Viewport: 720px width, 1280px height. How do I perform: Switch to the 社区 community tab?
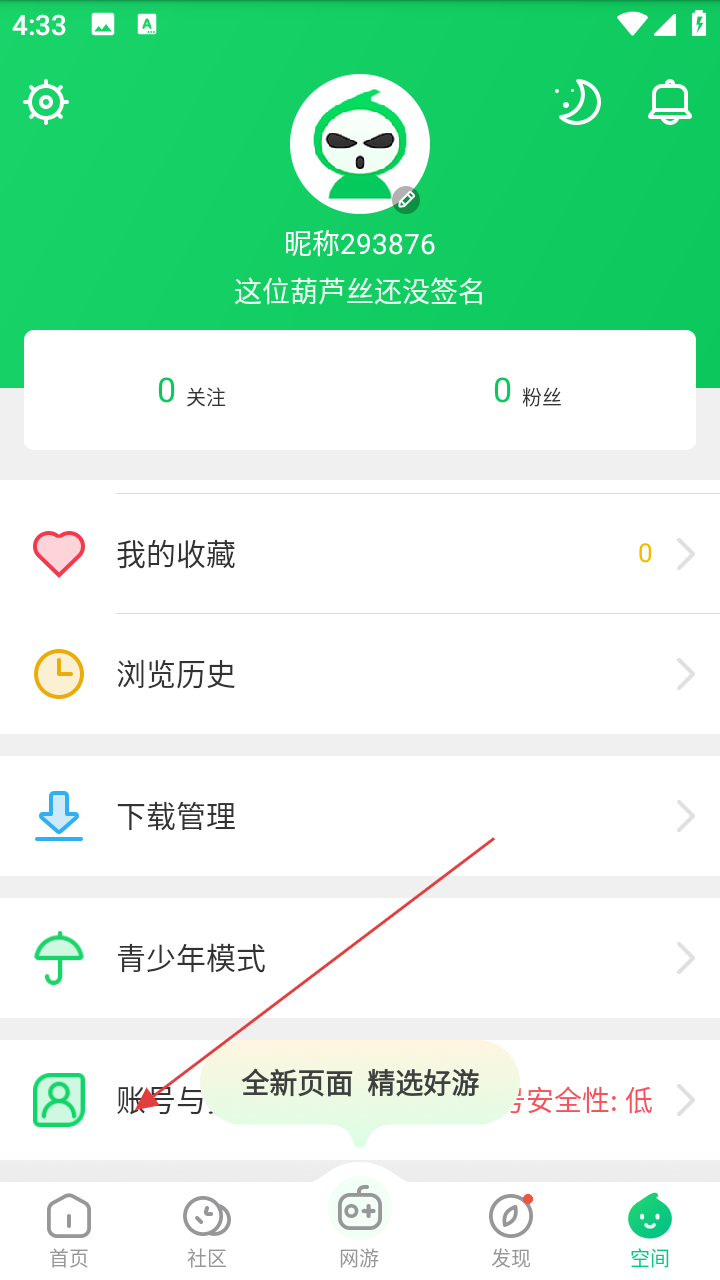coord(207,1229)
